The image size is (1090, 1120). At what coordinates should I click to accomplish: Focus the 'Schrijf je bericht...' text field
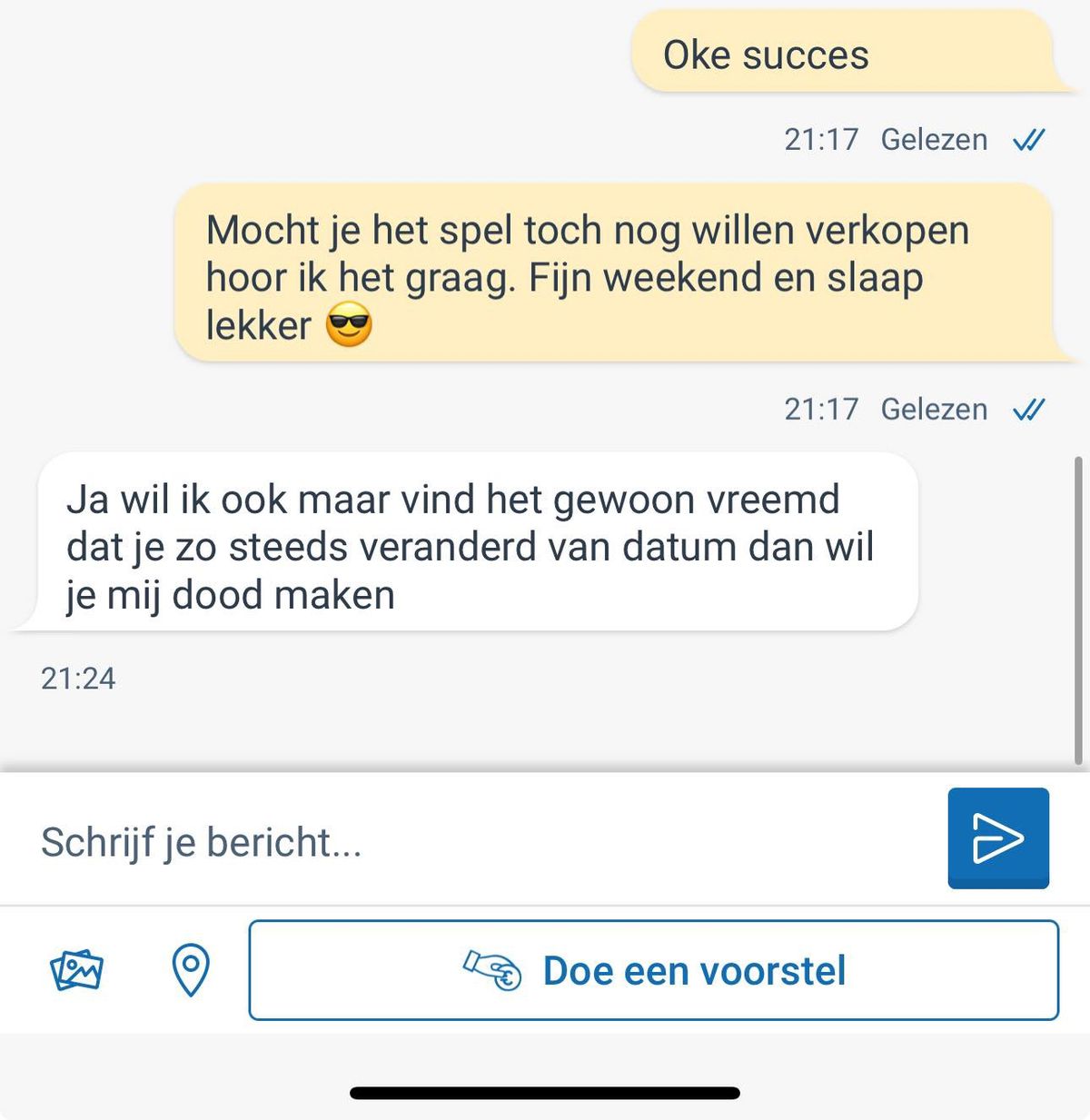coord(472,842)
